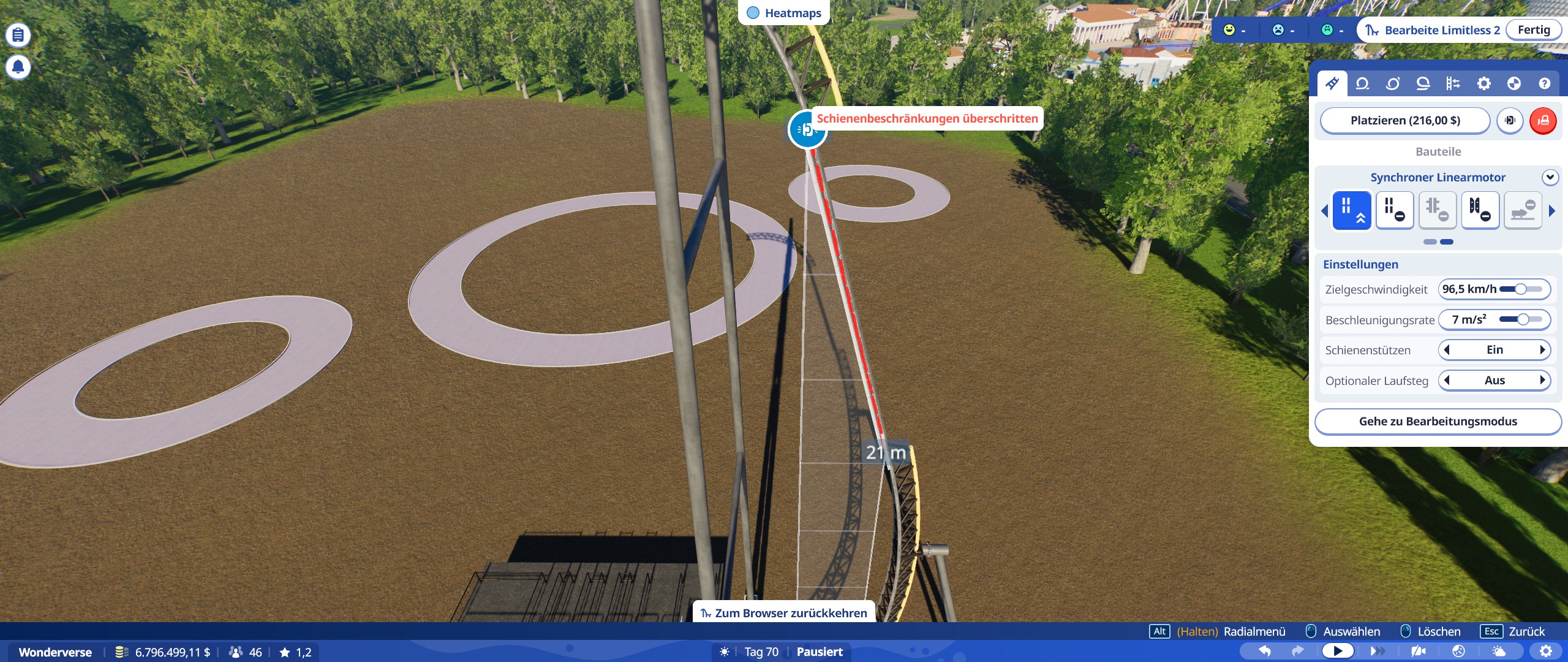Image resolution: width=1568 pixels, height=662 pixels.
Task: Select the red delete track piece button
Action: [x=1542, y=121]
